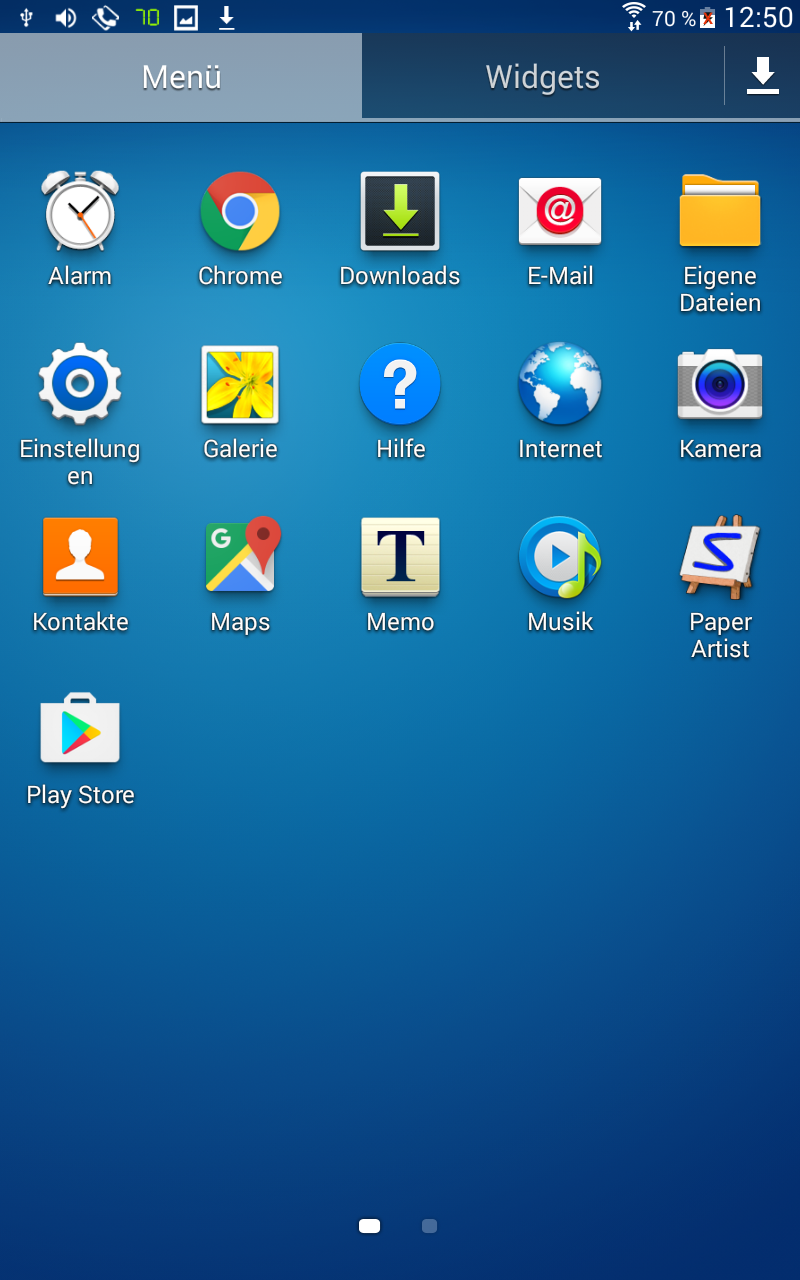
Task: Go to the second app page indicator
Action: [x=429, y=1226]
